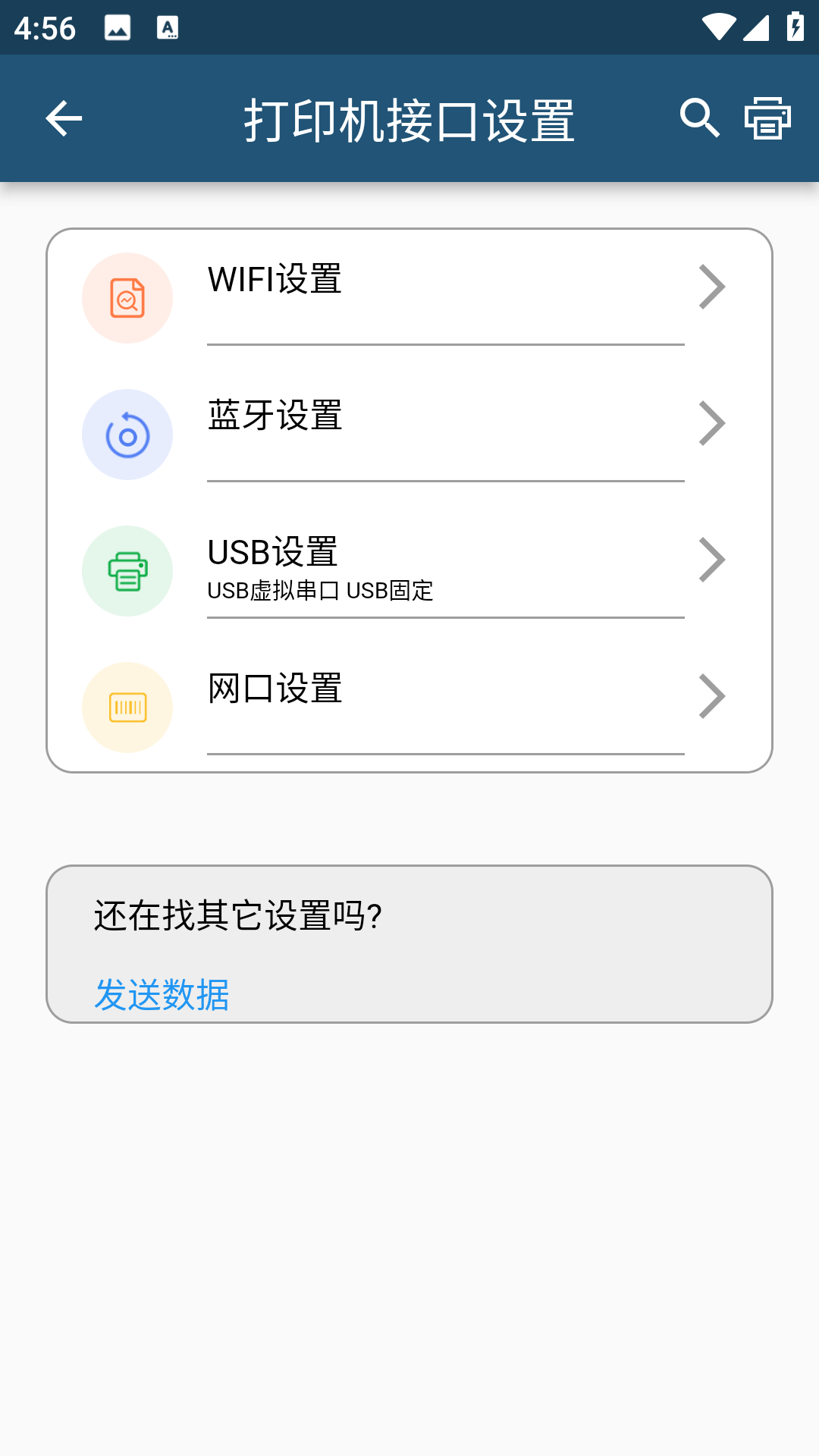
Task: Tap the green USB printer icon
Action: coord(127,570)
